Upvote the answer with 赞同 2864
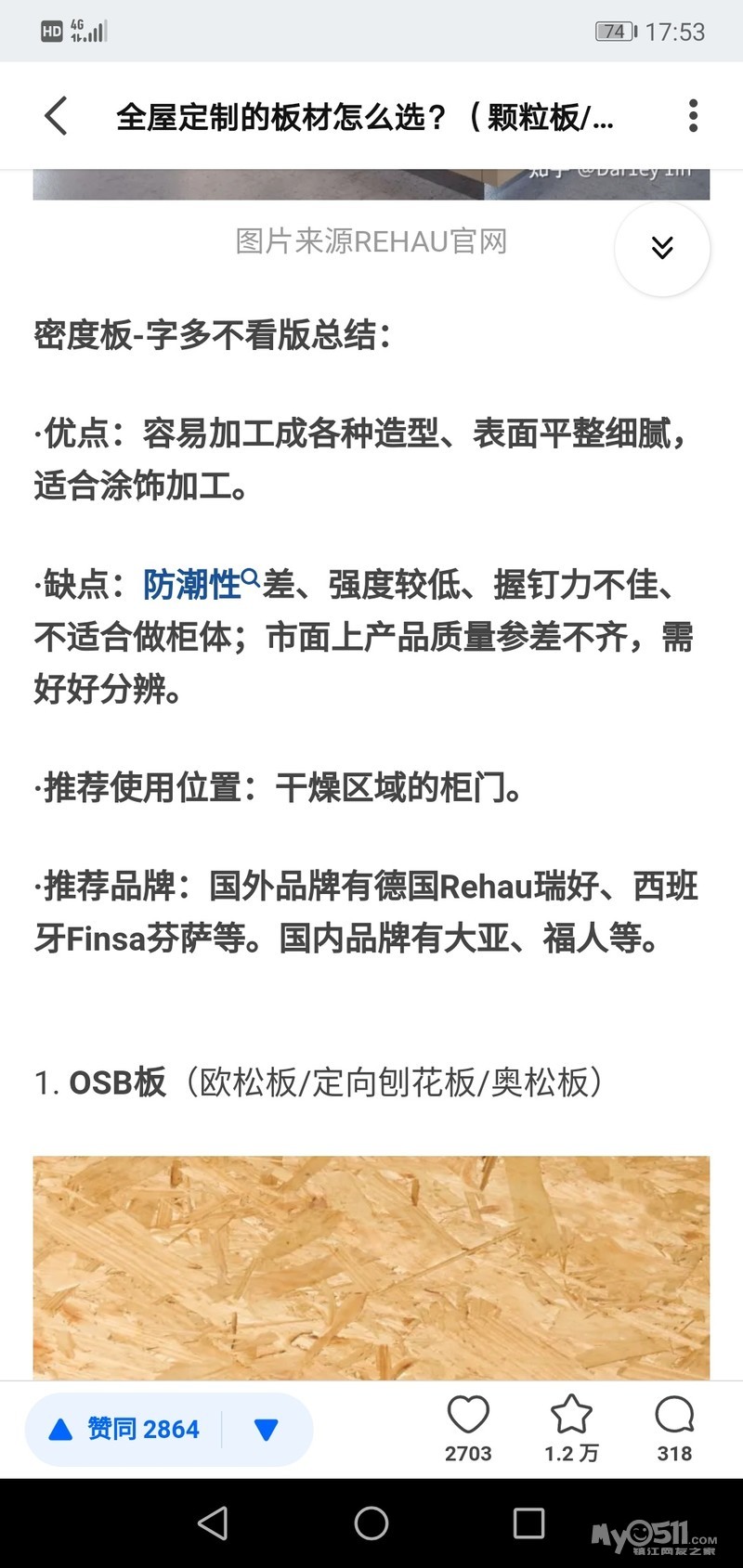This screenshot has height=1568, width=743. (x=124, y=1429)
